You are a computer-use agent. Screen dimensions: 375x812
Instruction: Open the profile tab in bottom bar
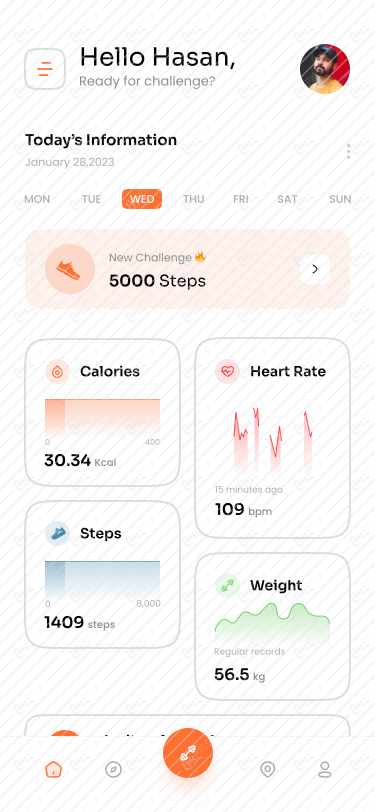[325, 770]
